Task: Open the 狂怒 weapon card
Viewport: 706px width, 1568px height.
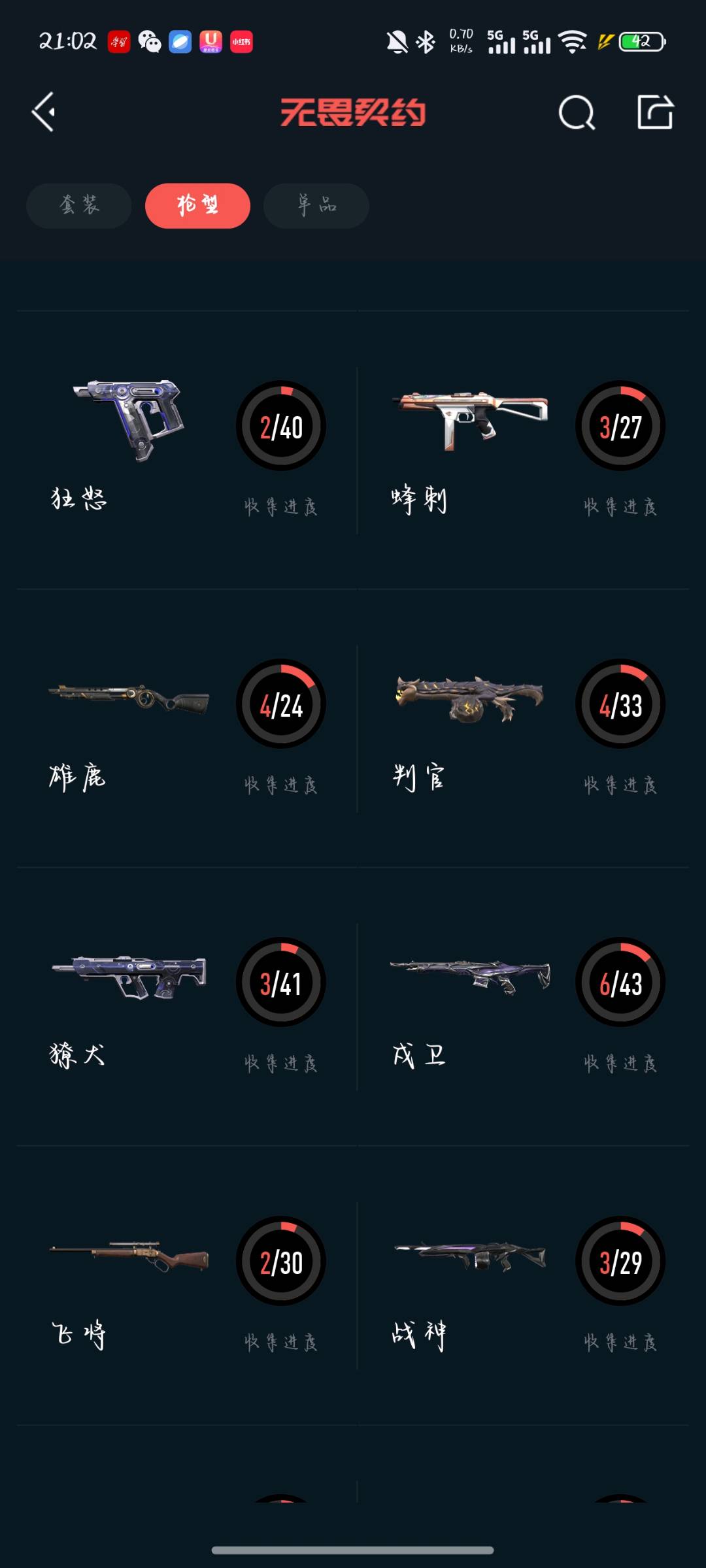Action: point(187,449)
